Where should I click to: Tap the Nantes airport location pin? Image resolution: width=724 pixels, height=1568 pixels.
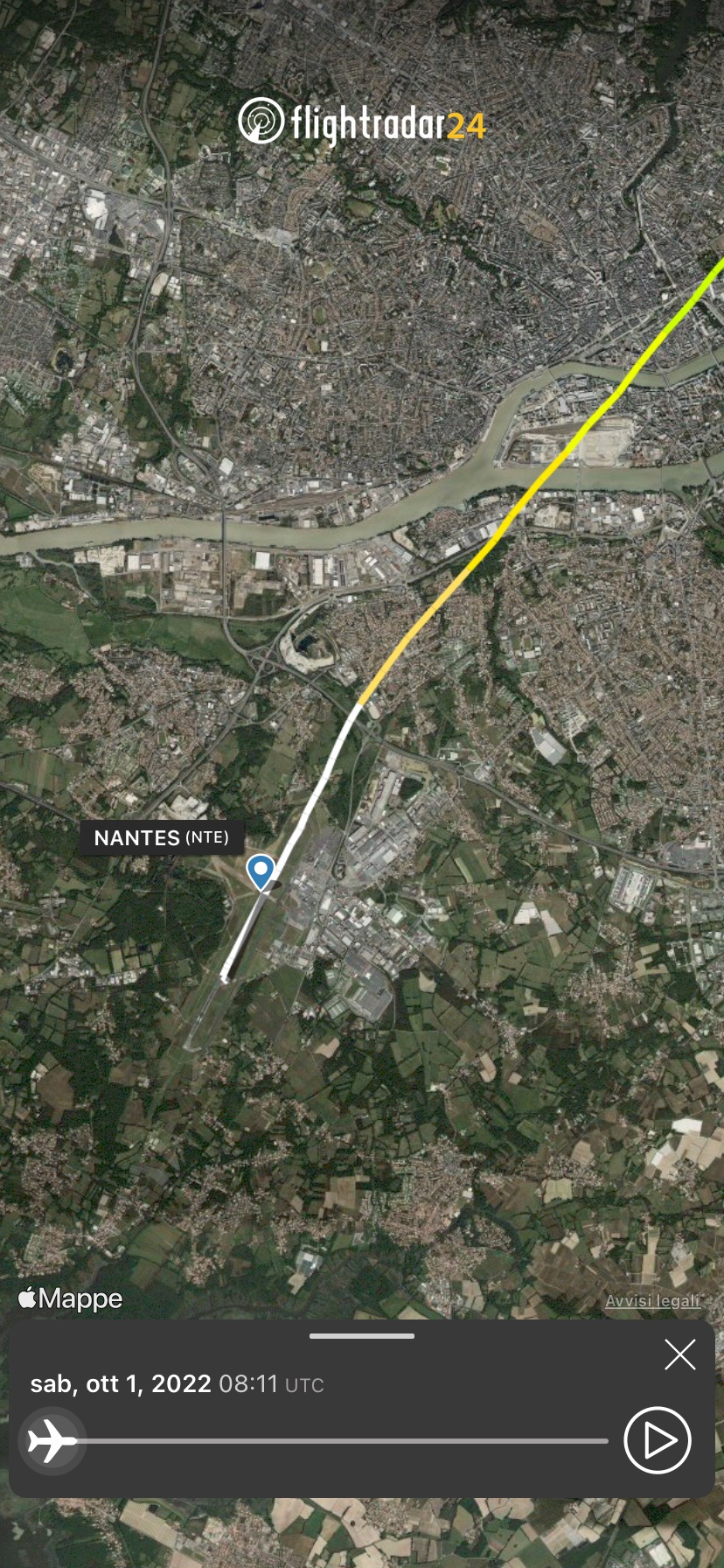(x=261, y=871)
